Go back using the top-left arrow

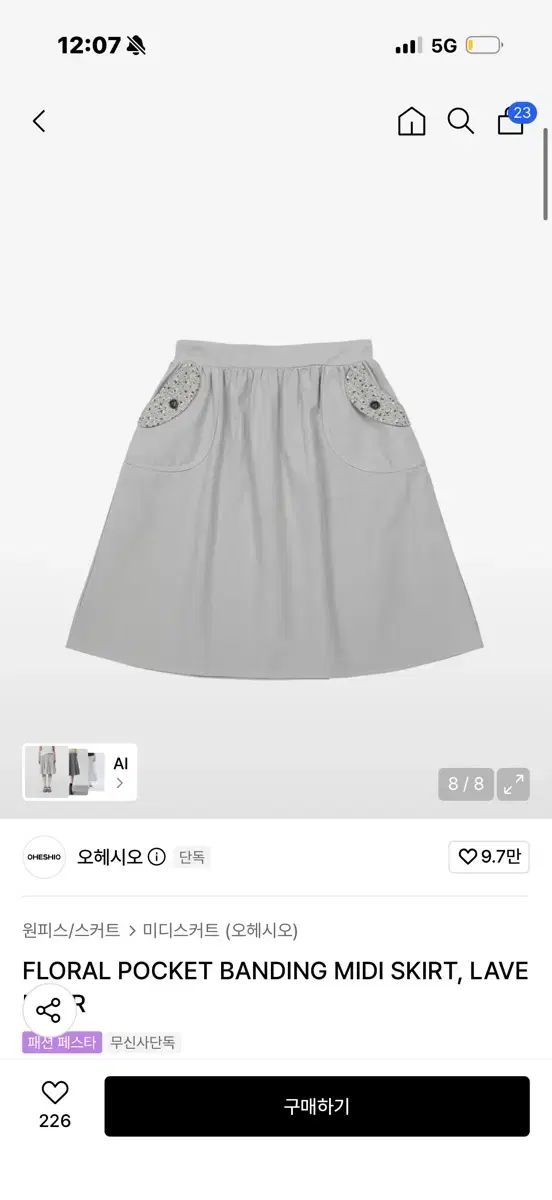pos(39,121)
